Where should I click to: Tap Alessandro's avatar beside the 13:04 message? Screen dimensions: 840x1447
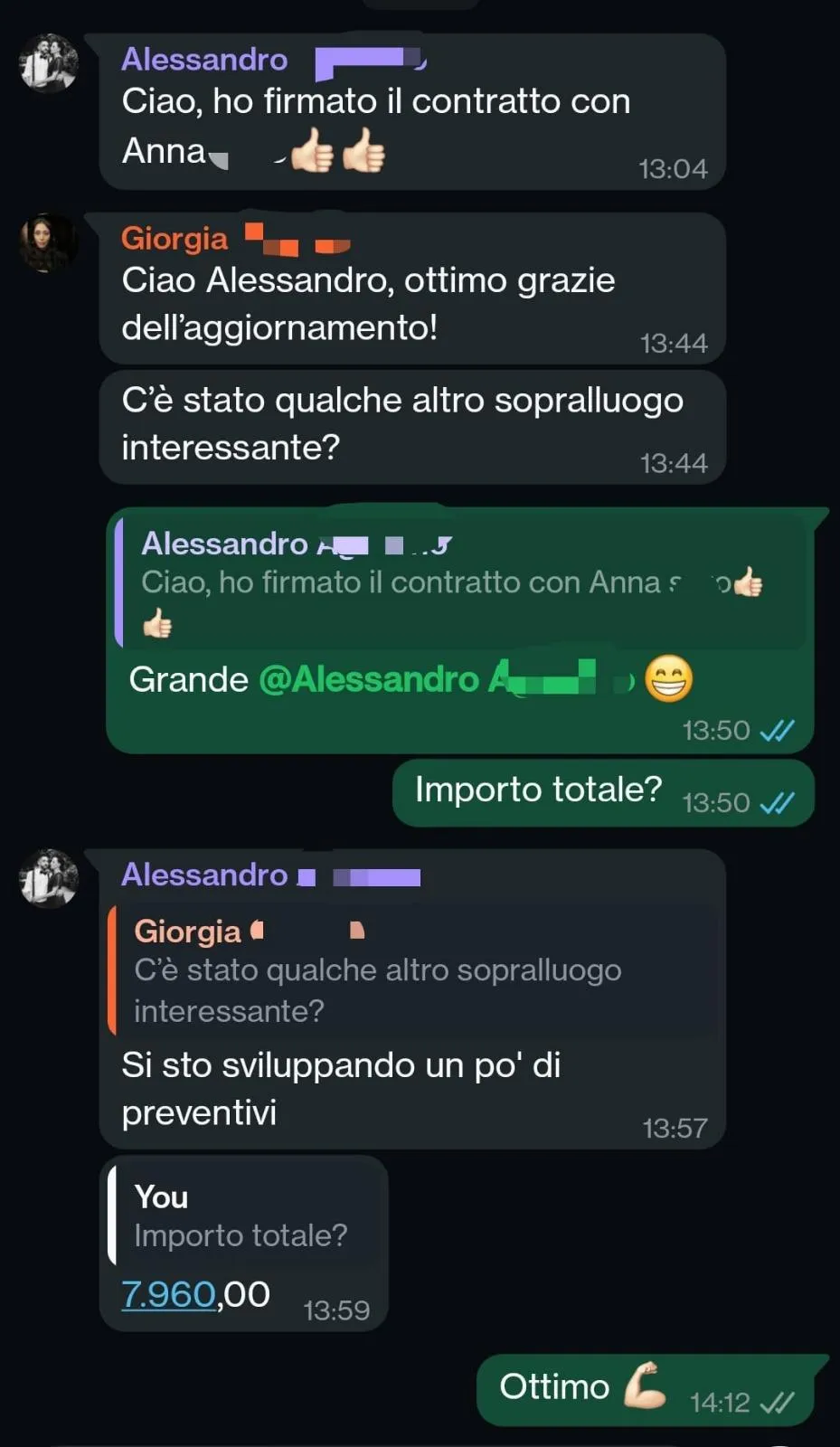click(49, 63)
